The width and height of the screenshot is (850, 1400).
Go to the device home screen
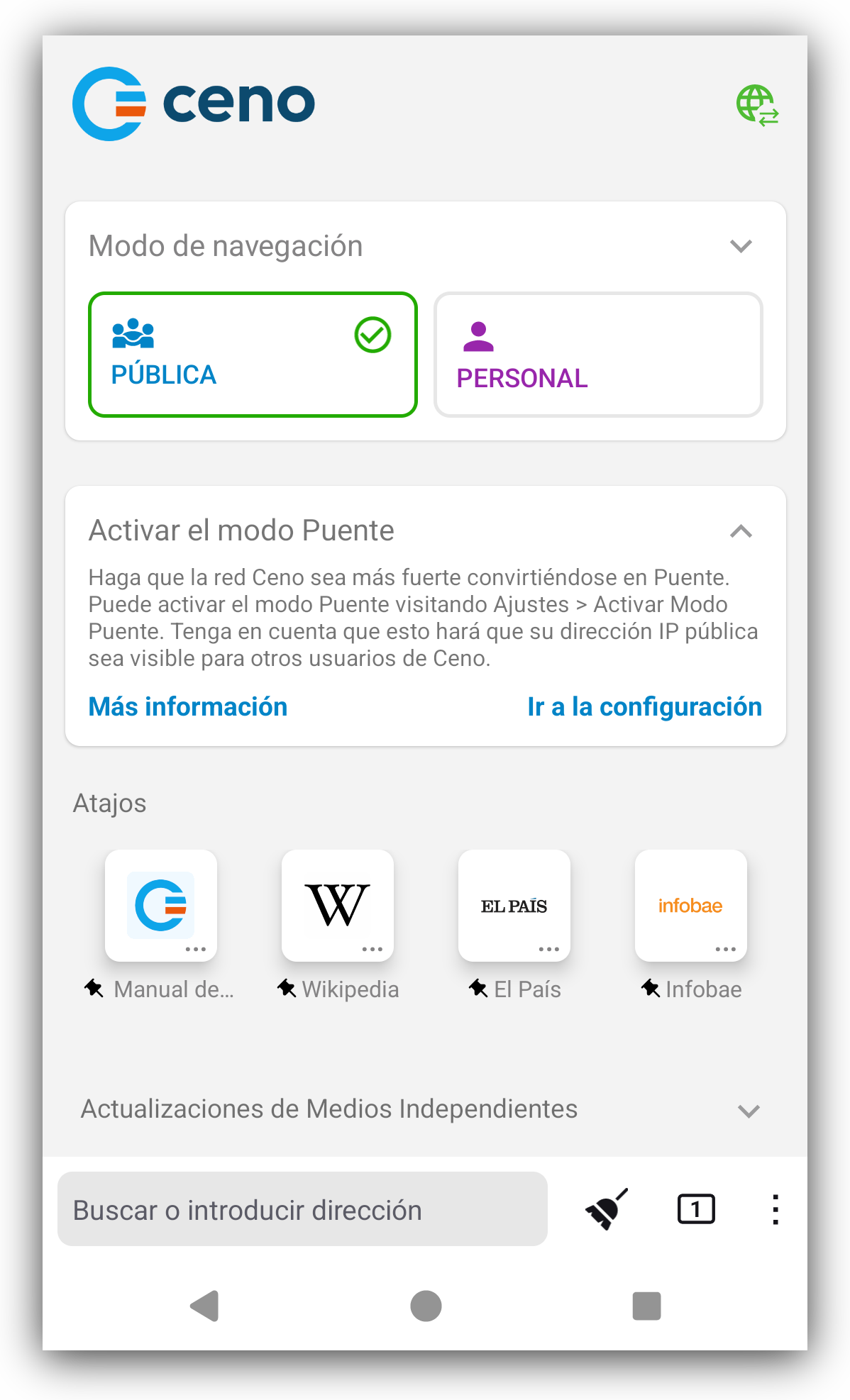[x=426, y=1306]
